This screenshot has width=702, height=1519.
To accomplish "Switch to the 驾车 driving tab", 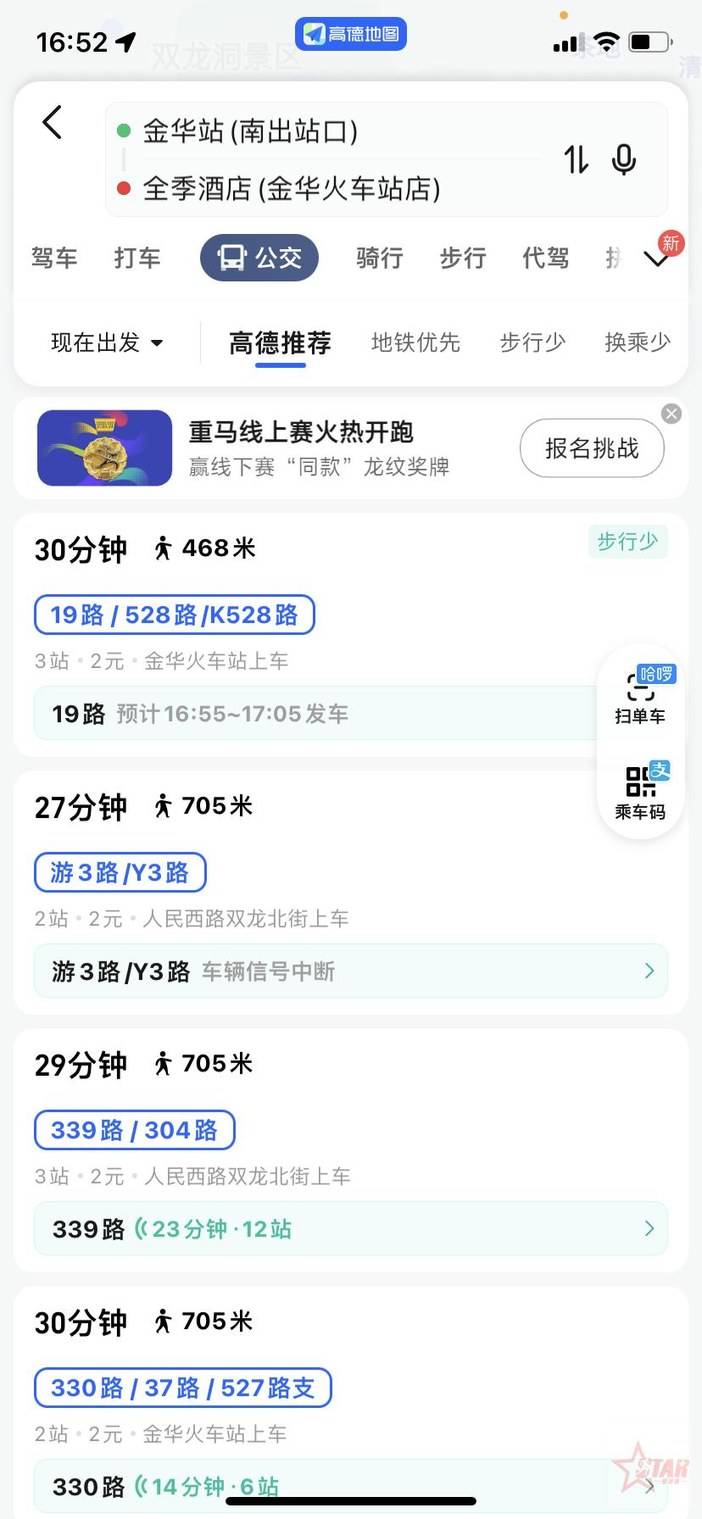I will [54, 258].
